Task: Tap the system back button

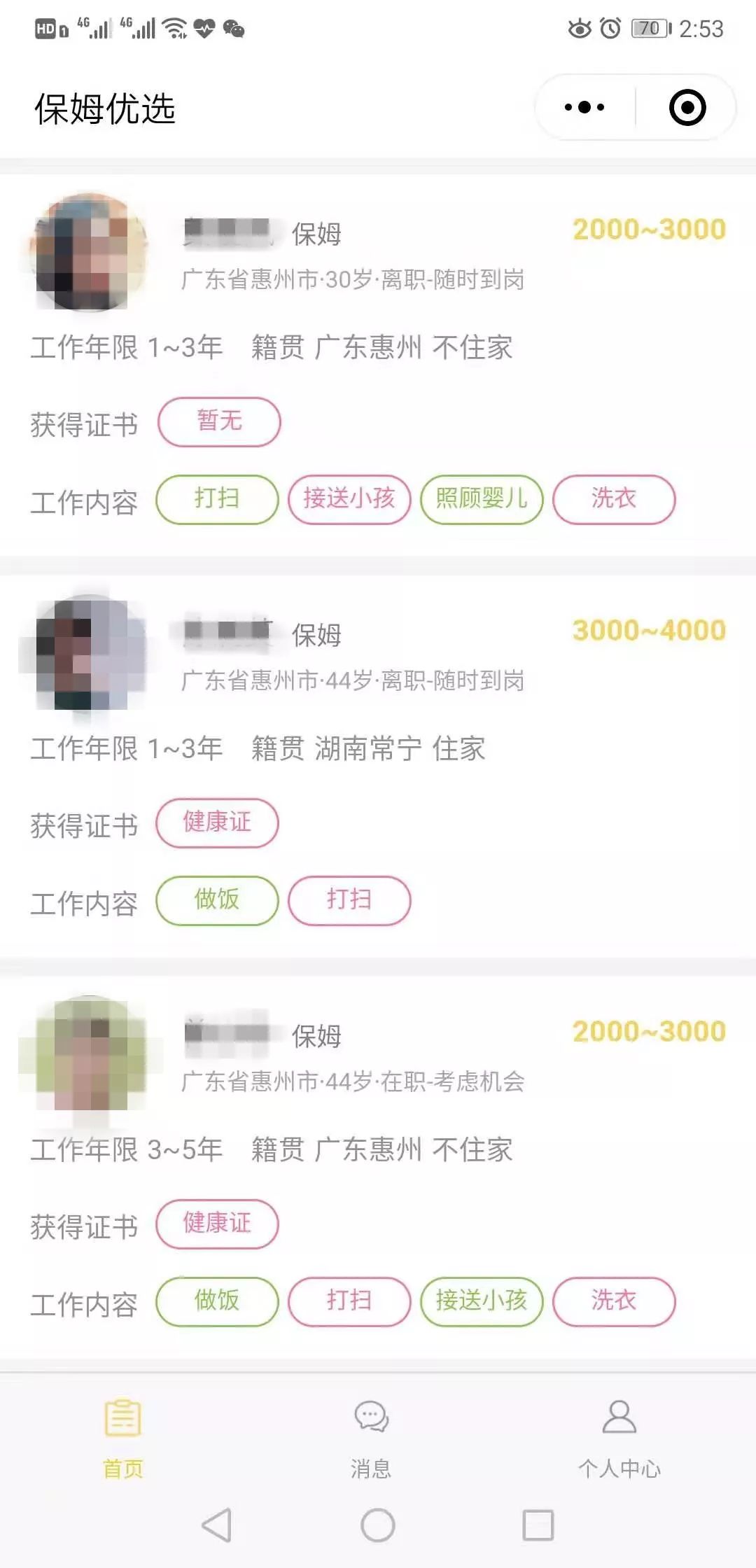Action: click(216, 1525)
